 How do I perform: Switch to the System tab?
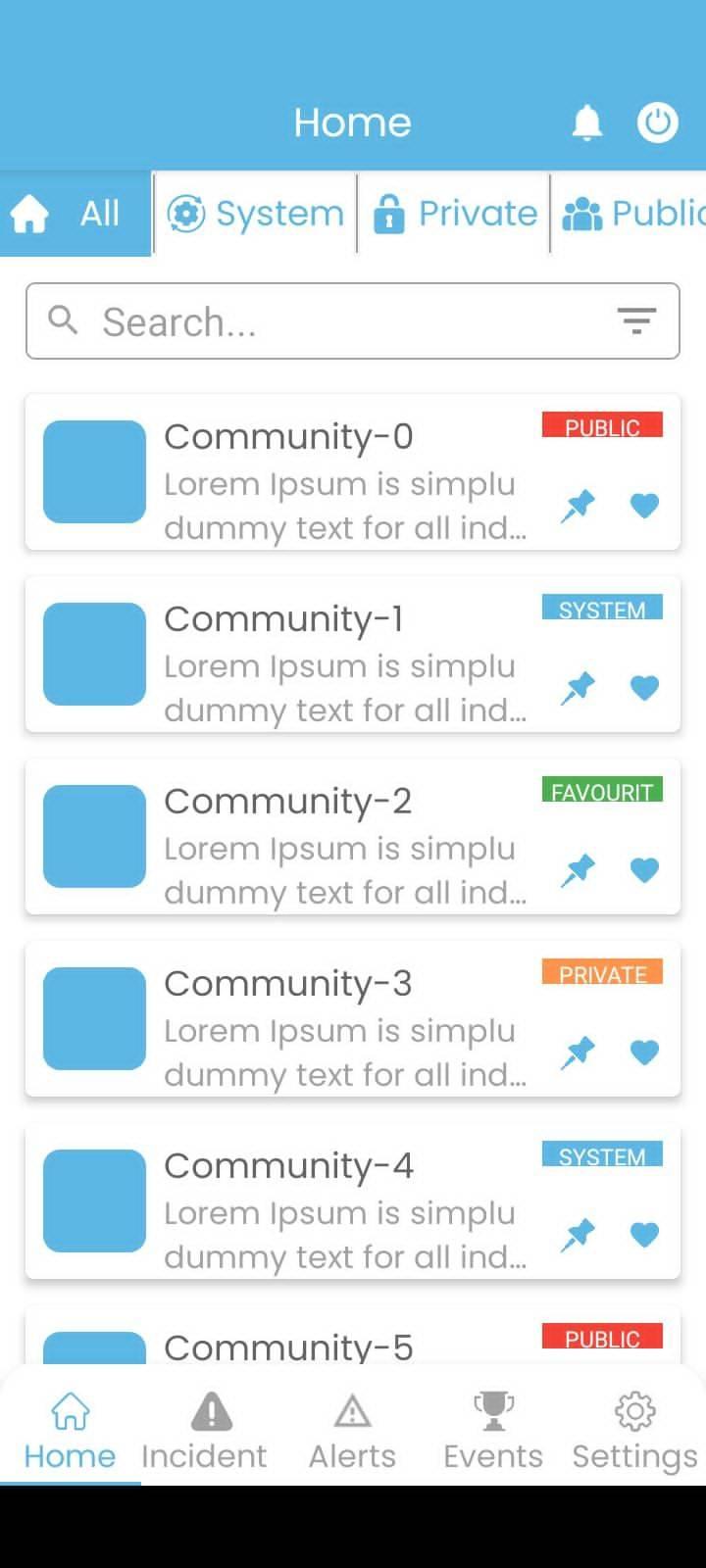click(x=255, y=213)
